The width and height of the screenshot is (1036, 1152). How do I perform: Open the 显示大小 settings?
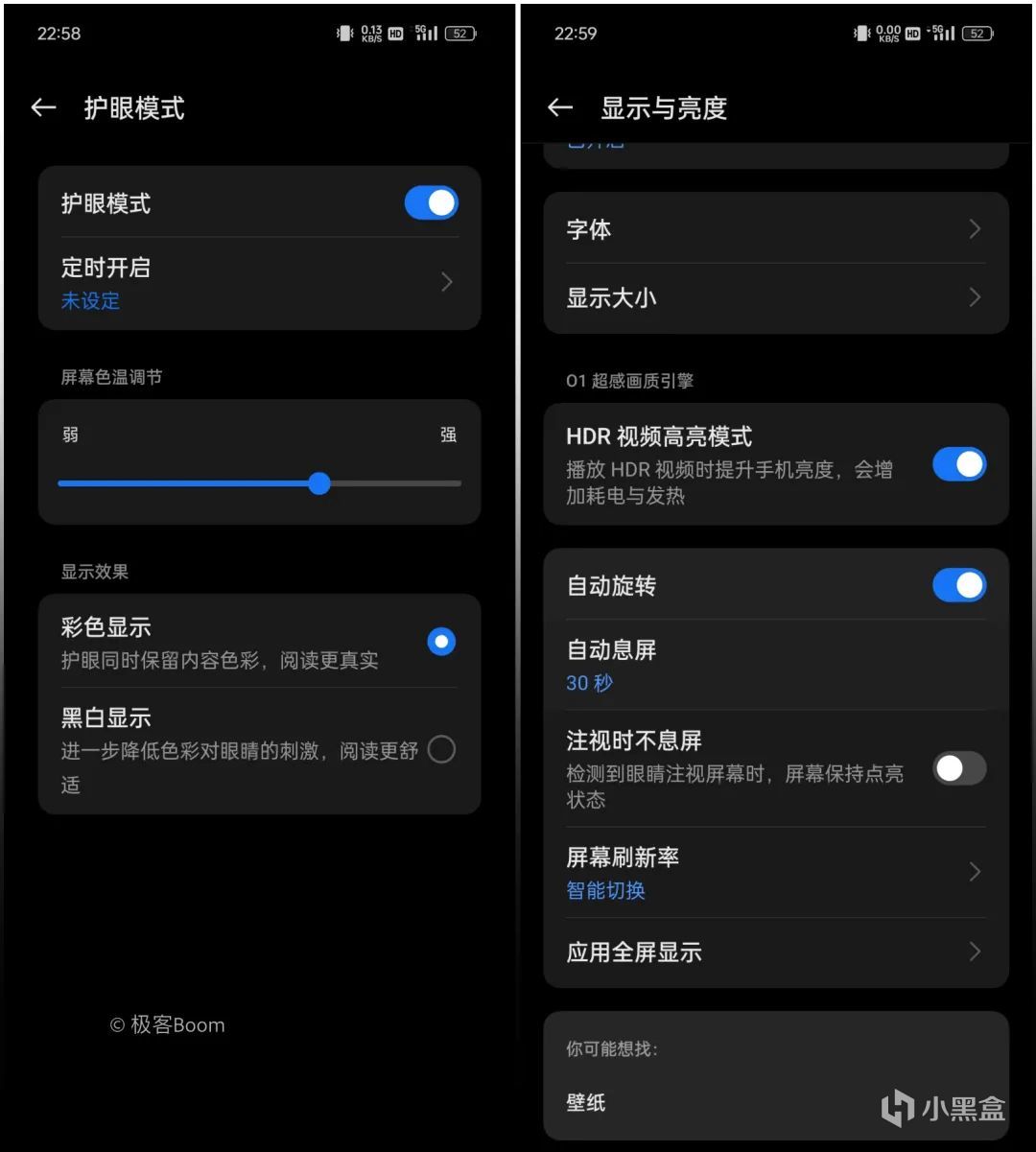tap(775, 297)
